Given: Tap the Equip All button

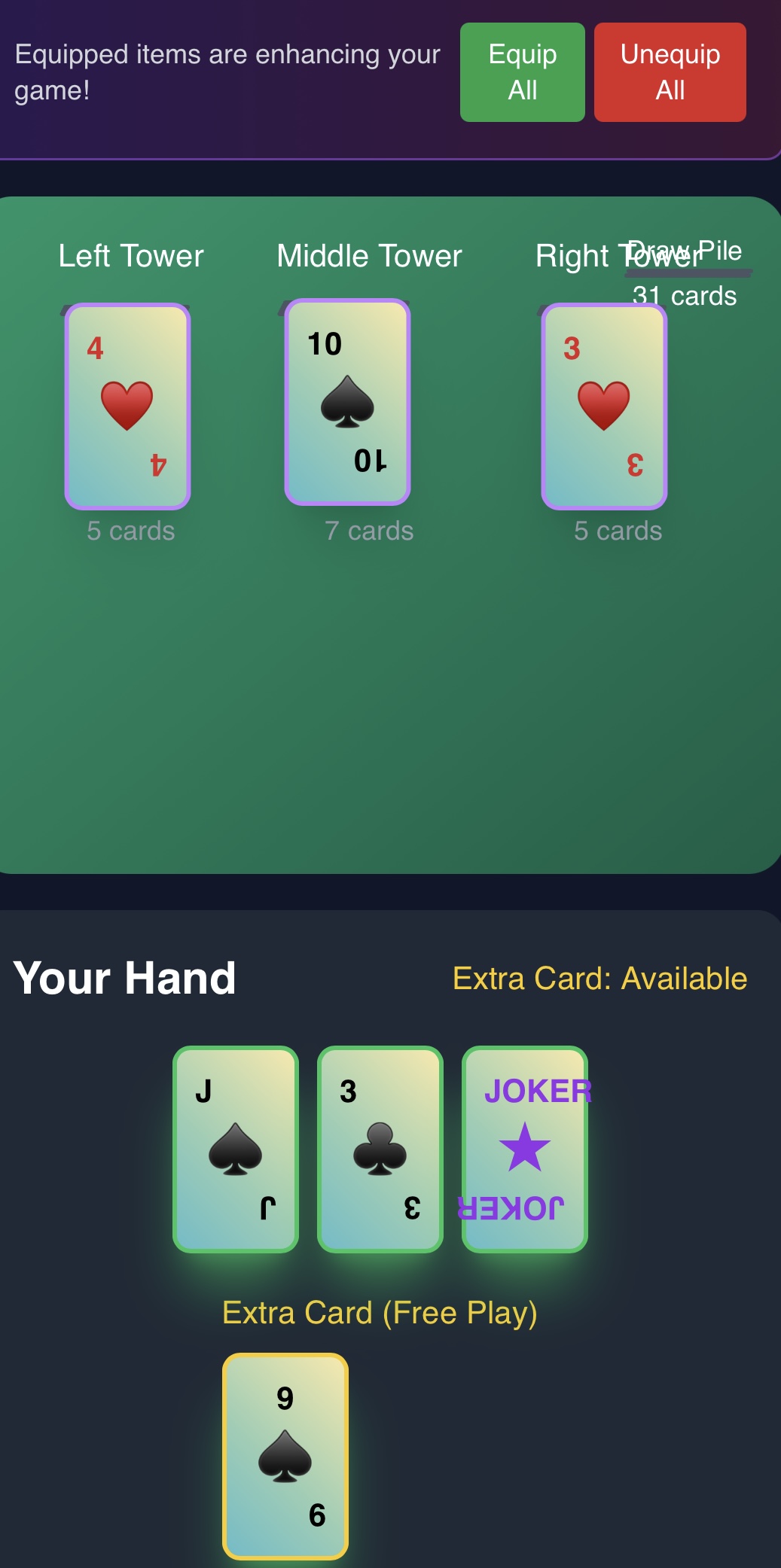Looking at the screenshot, I should [x=522, y=72].
